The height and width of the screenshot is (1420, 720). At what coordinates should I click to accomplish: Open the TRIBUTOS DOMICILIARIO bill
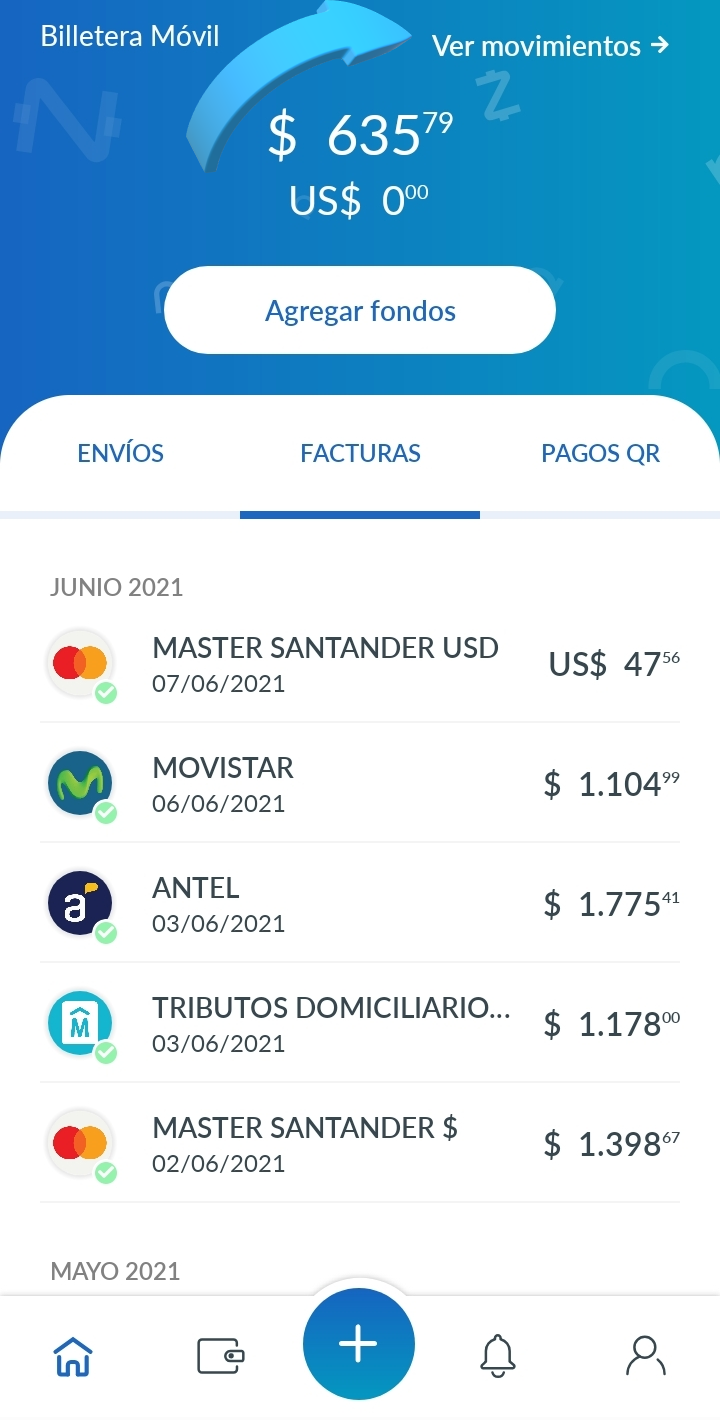click(360, 1024)
